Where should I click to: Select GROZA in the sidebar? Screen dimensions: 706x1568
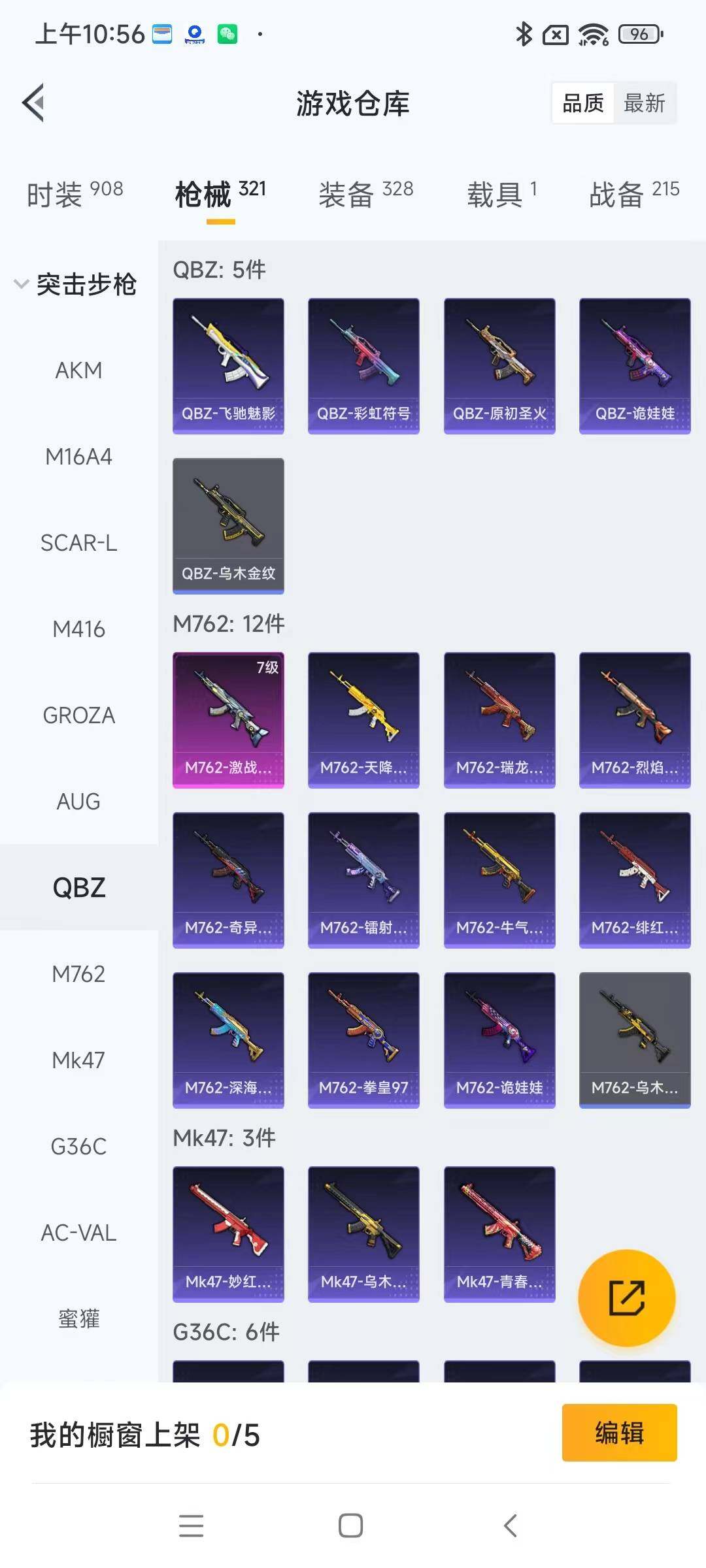point(78,715)
